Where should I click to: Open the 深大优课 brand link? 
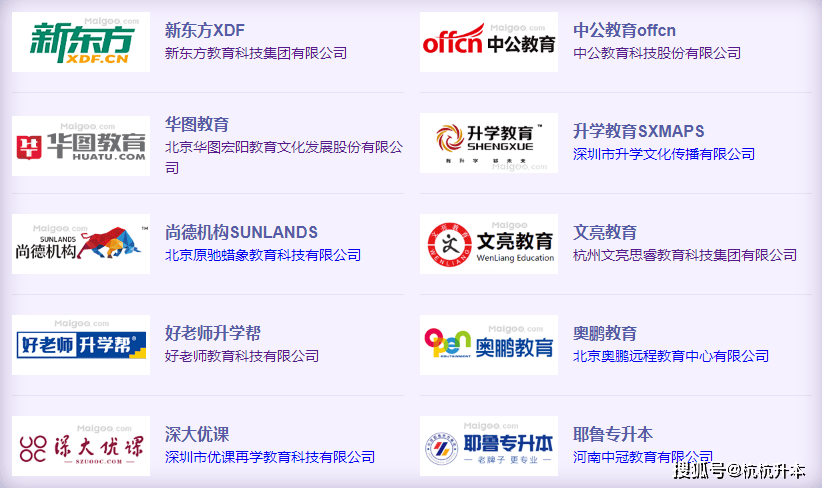click(197, 434)
